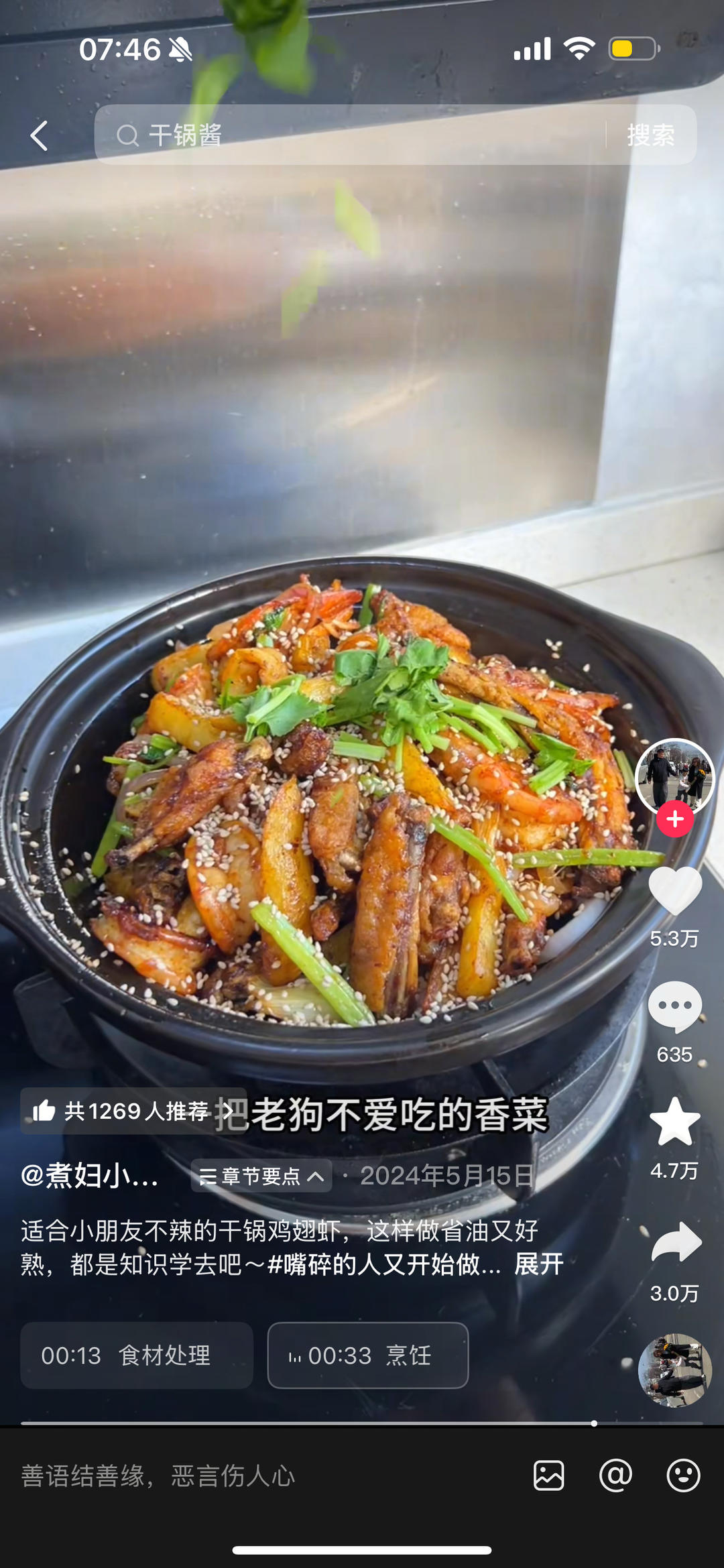Viewport: 724px width, 1568px height.
Task: View the 共1269人推荐 recommendations
Action: (133, 1111)
